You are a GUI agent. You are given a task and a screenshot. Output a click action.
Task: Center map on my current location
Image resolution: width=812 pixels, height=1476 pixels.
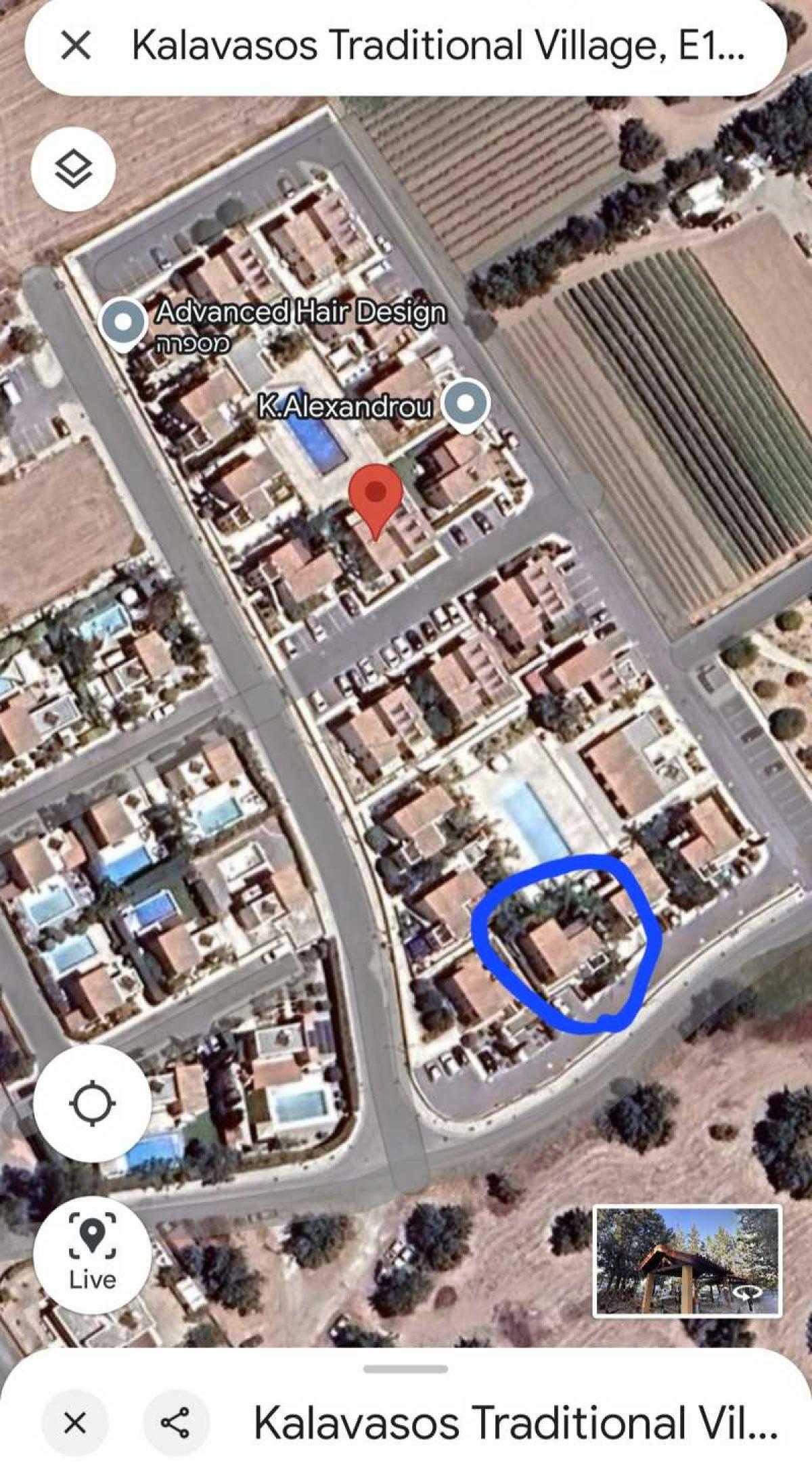tap(92, 1104)
